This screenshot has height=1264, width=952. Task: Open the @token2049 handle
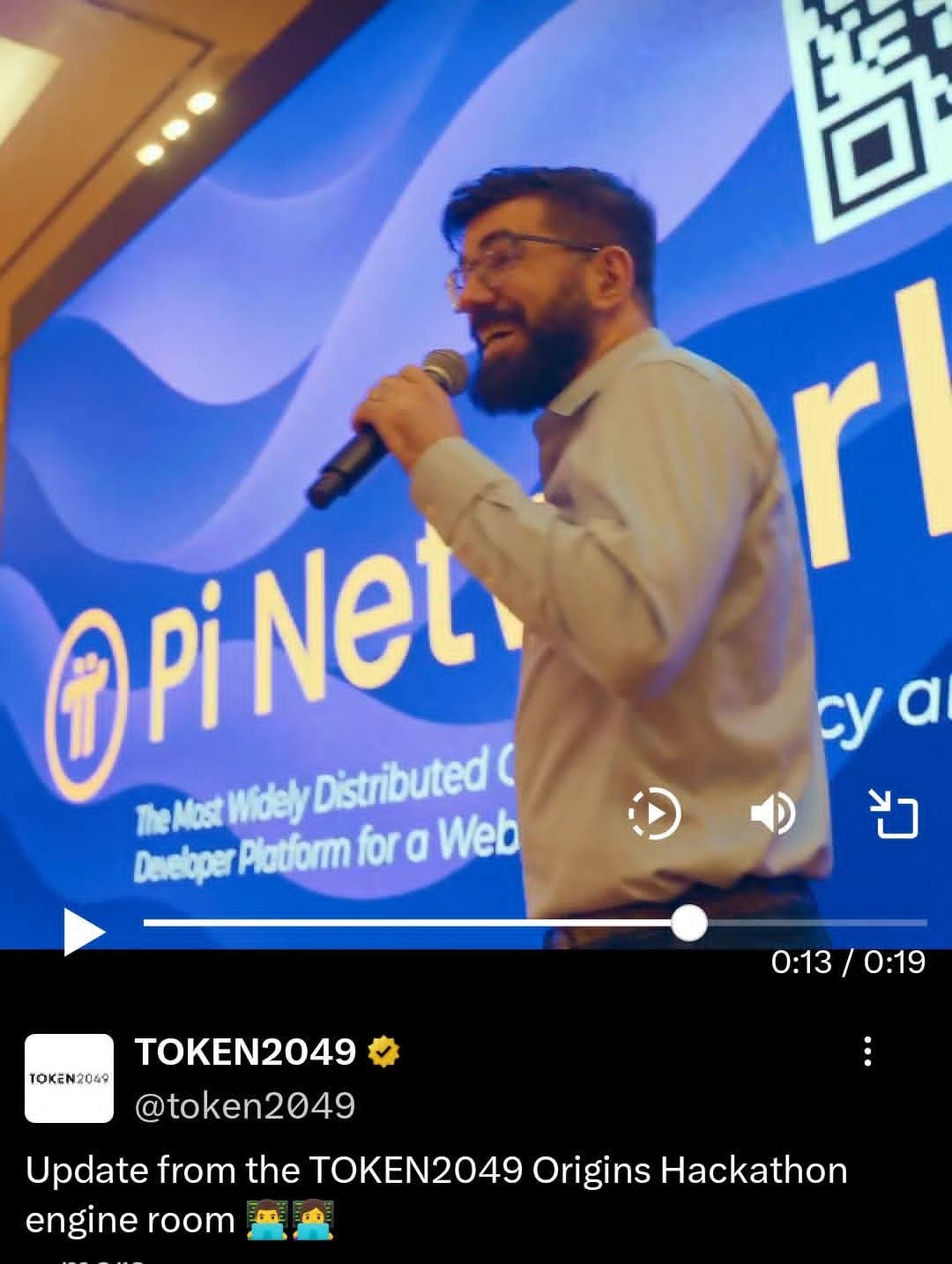(x=244, y=1105)
